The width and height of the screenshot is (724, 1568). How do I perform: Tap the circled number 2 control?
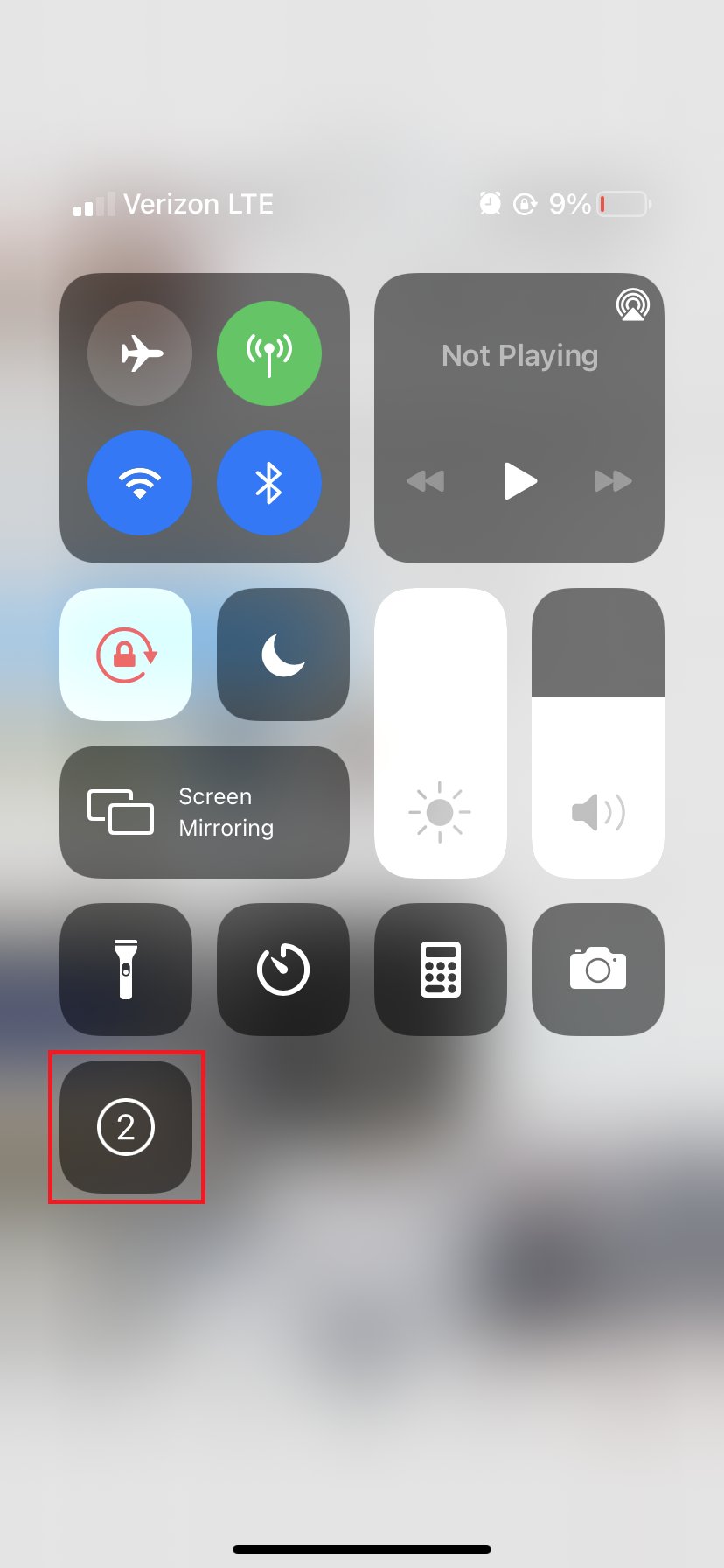126,1127
